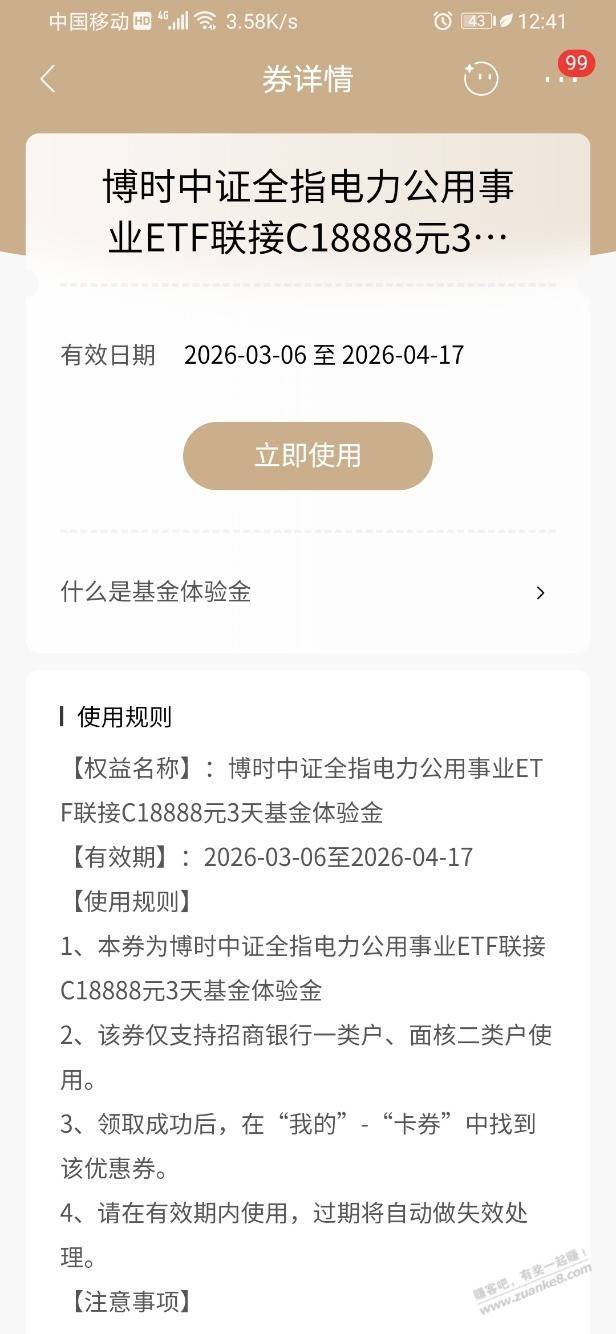Open the smiley face assistant icon
This screenshot has width=616, height=1334.
[481, 79]
